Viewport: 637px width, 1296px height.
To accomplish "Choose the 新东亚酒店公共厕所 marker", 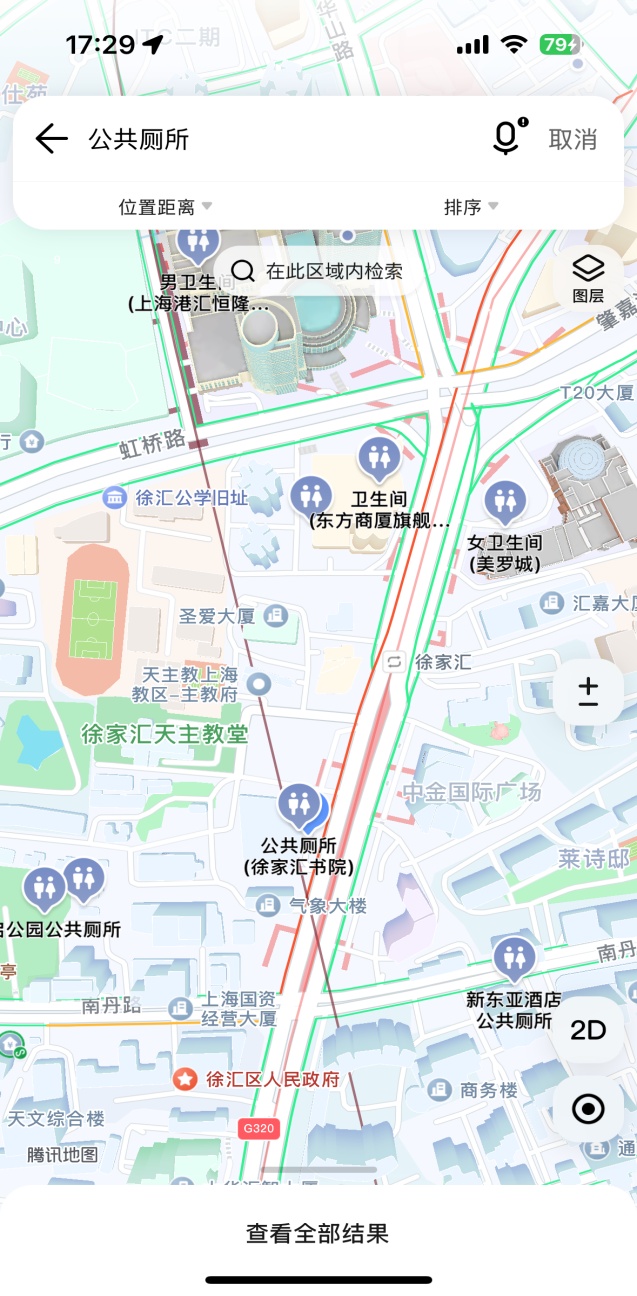I will click(514, 958).
